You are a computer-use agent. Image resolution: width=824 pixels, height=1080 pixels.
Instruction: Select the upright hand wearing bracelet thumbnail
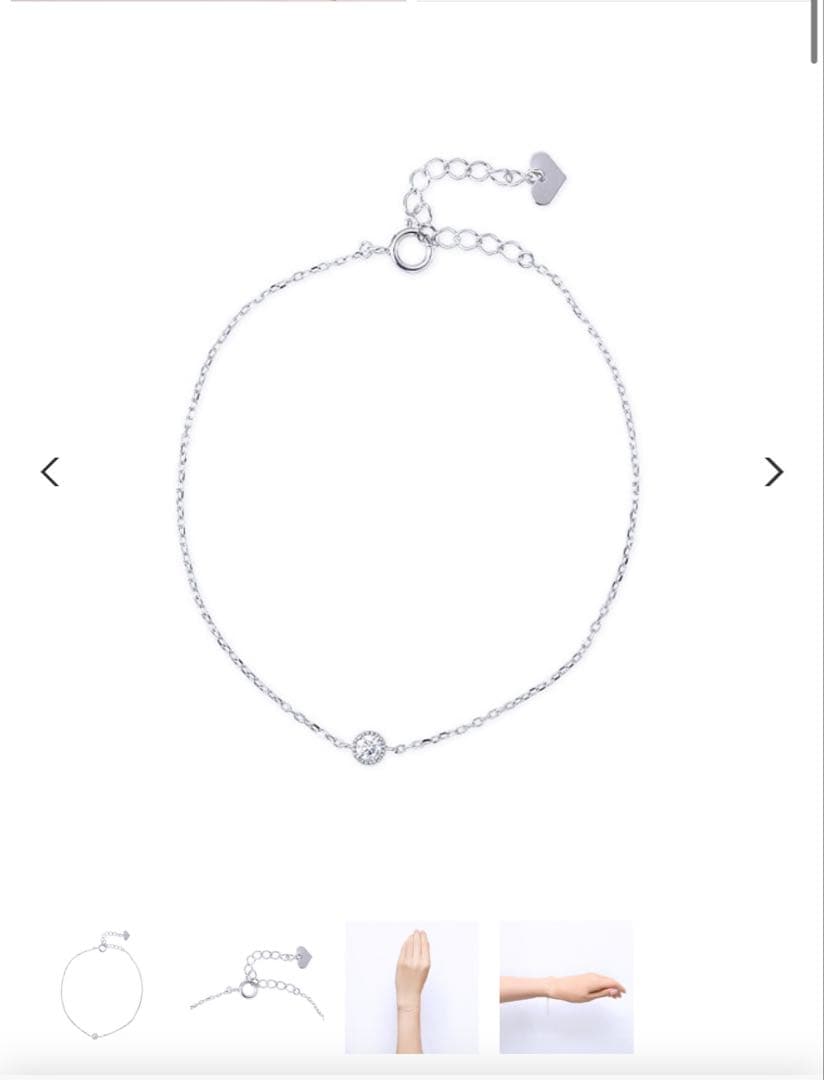coord(411,987)
